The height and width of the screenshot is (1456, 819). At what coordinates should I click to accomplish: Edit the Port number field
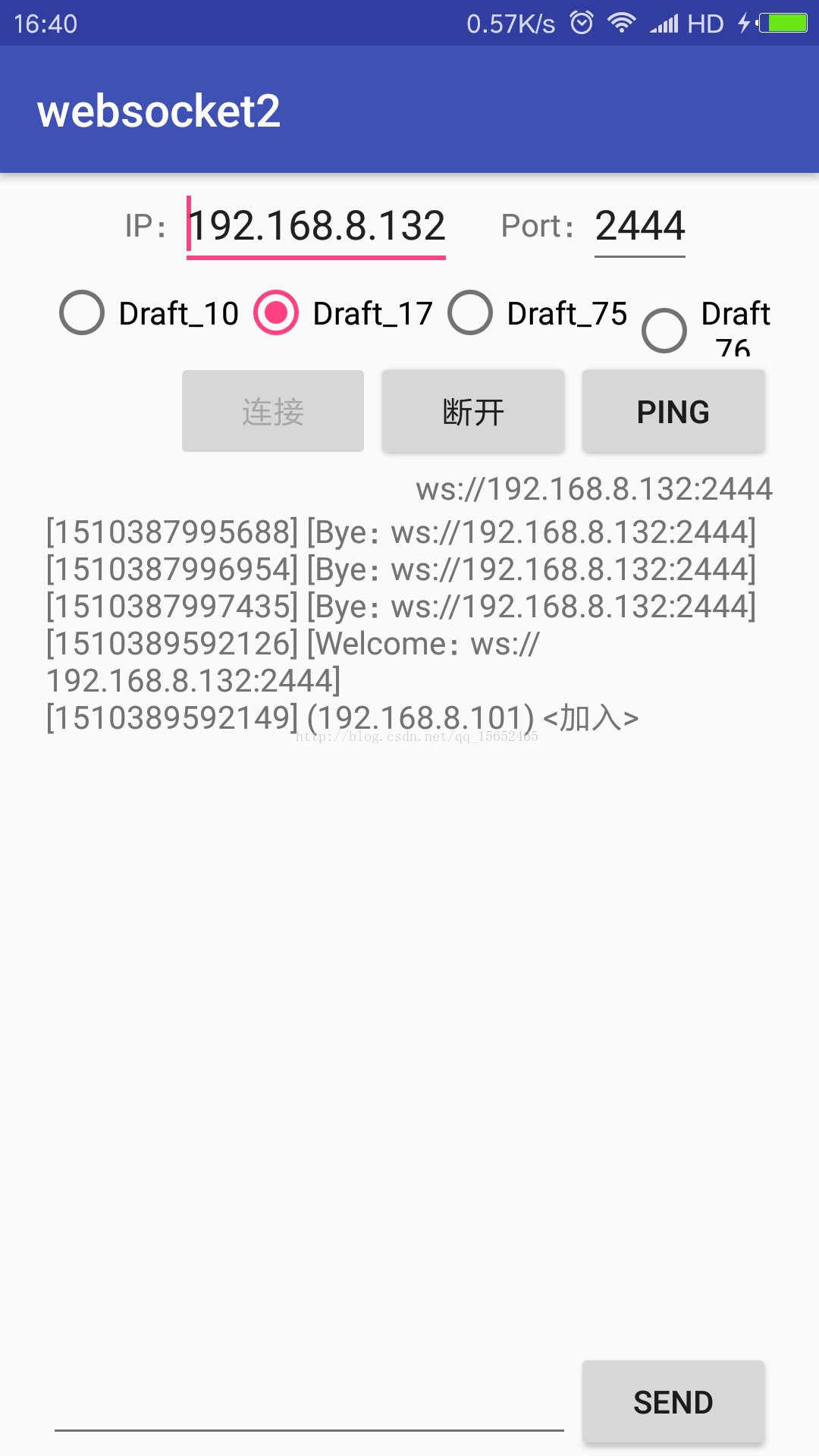point(640,227)
